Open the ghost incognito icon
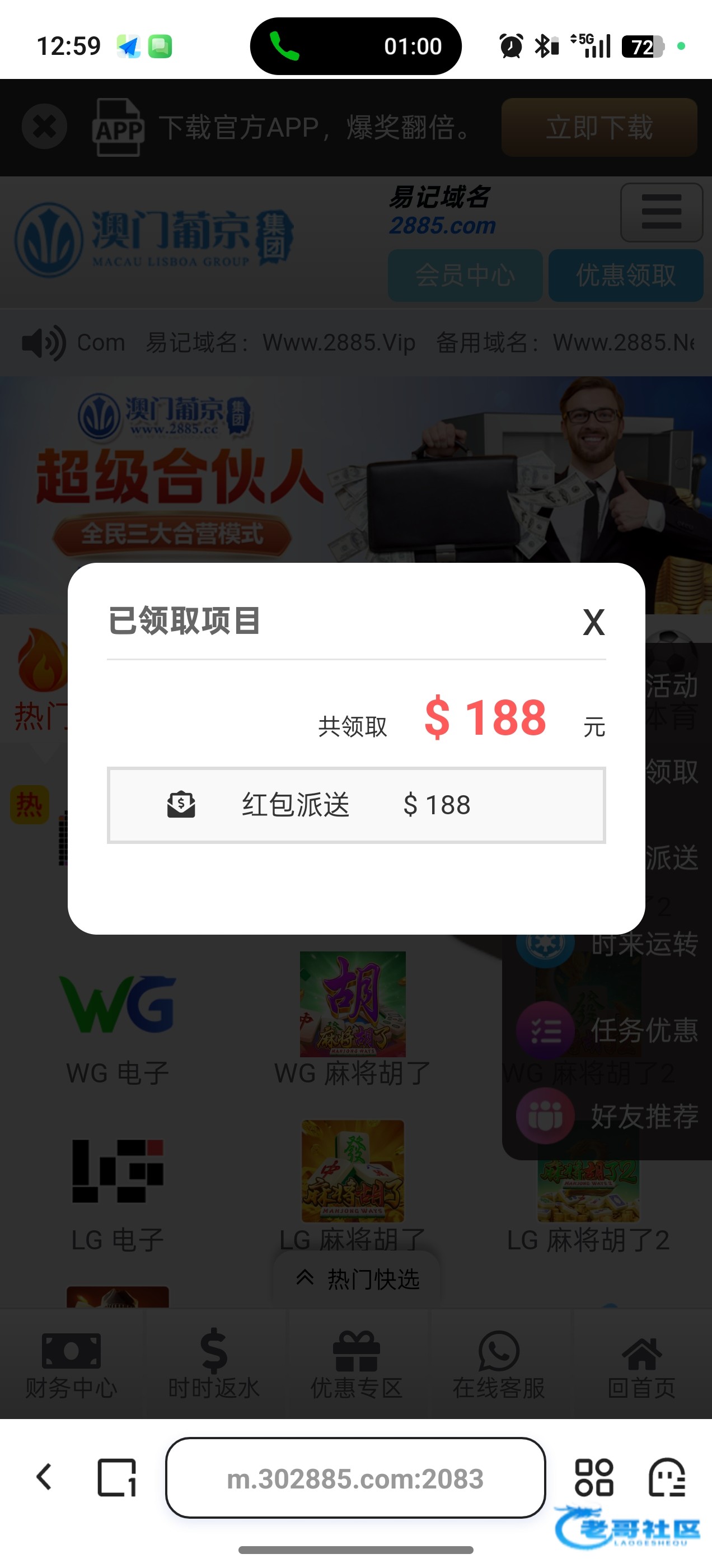 point(666,1477)
